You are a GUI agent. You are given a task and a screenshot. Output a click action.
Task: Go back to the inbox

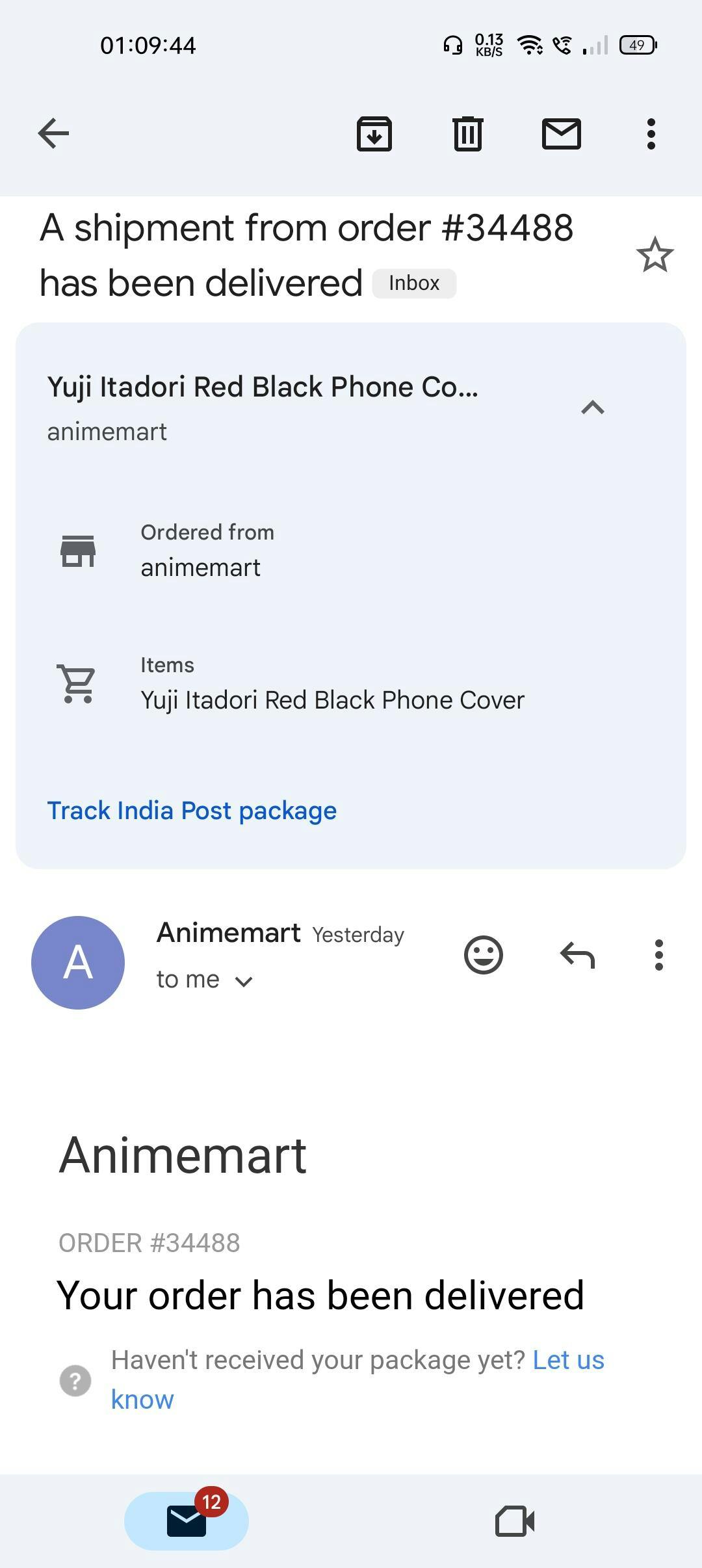pyautogui.click(x=53, y=134)
